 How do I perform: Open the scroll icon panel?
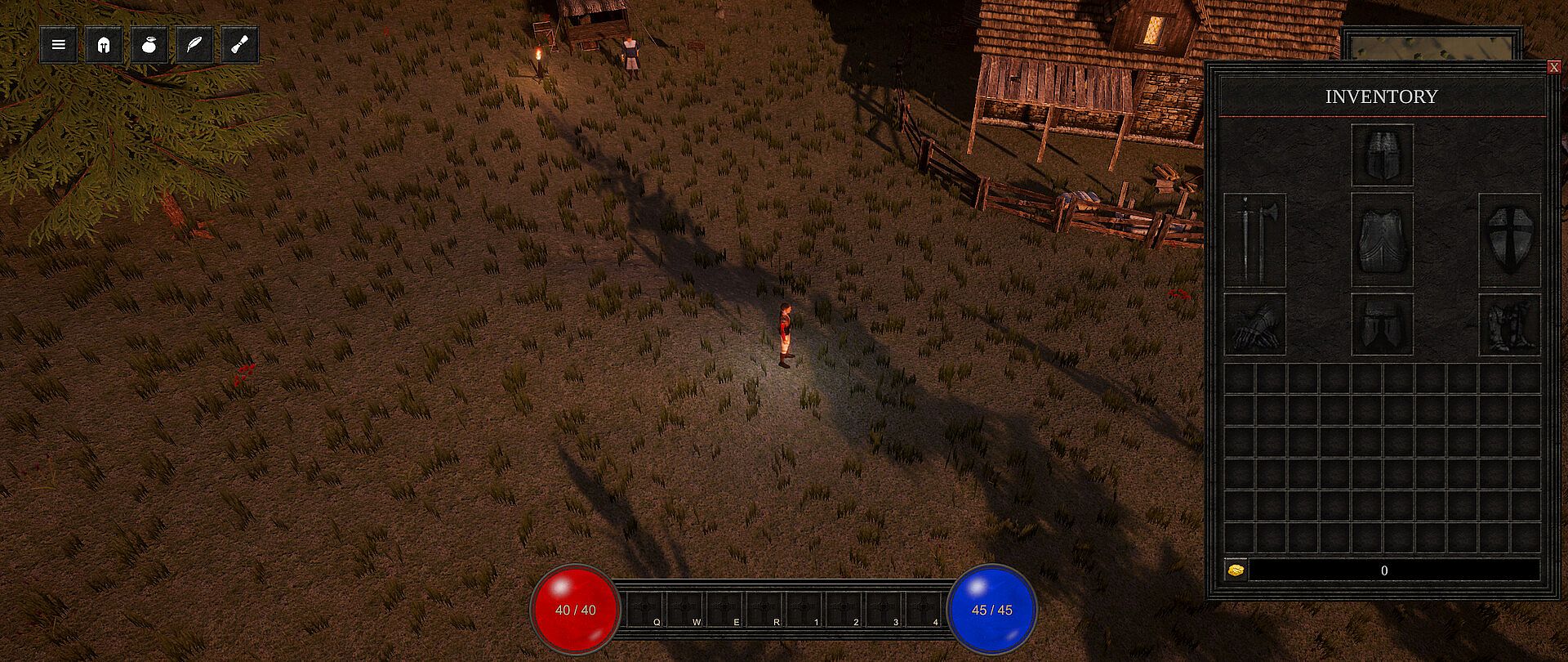click(x=239, y=45)
